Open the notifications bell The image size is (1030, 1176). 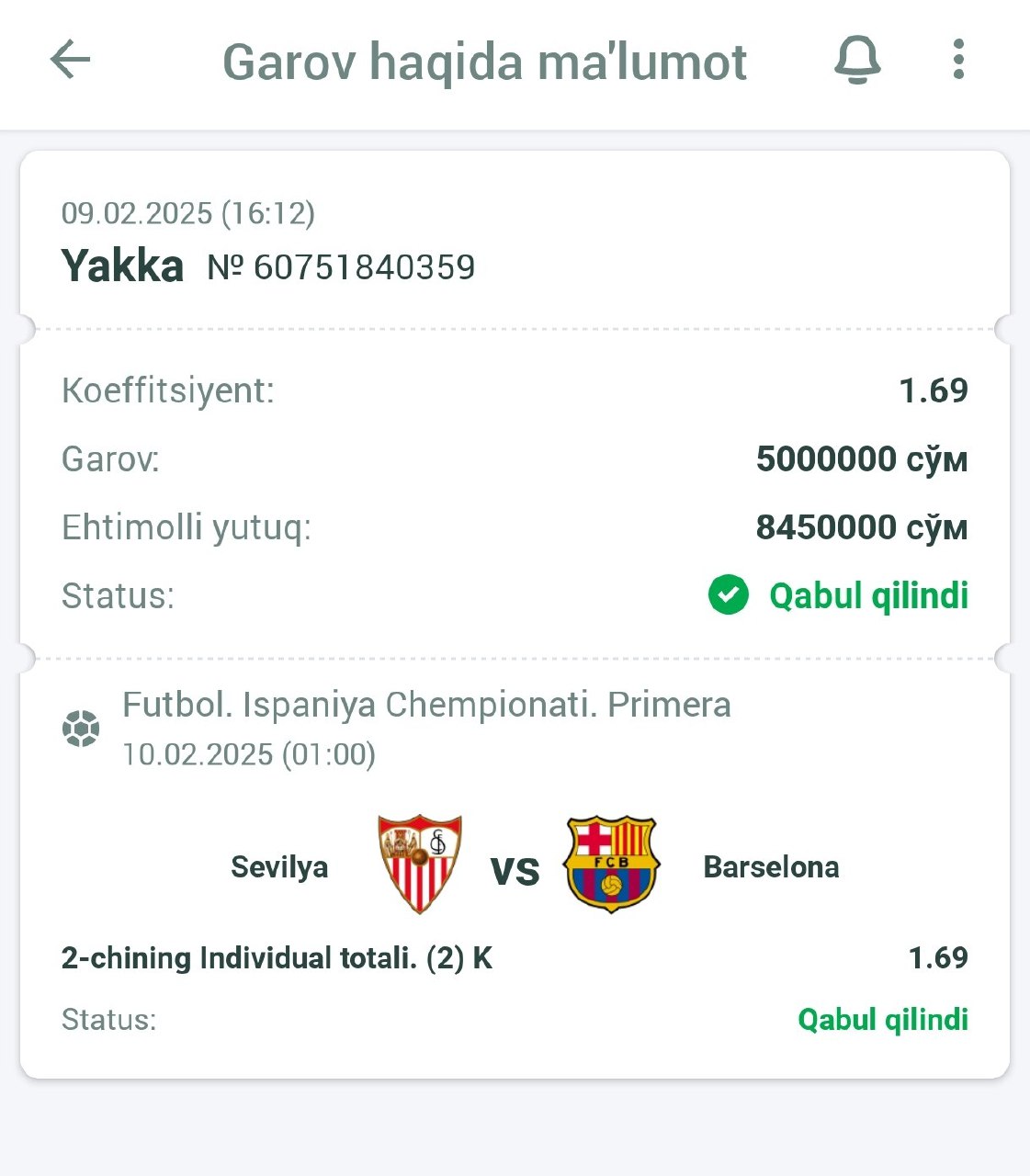tap(857, 61)
